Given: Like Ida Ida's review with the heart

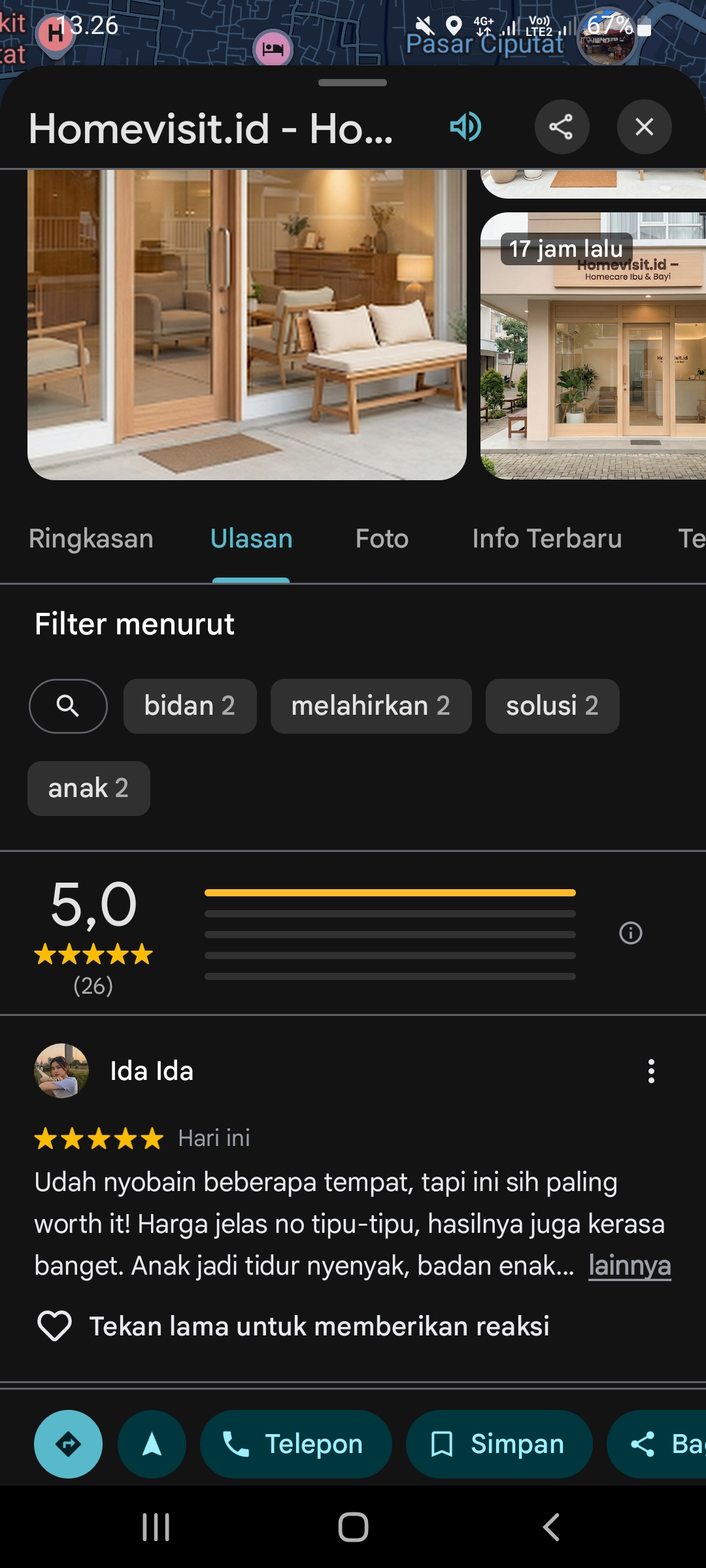Looking at the screenshot, I should 54,1327.
